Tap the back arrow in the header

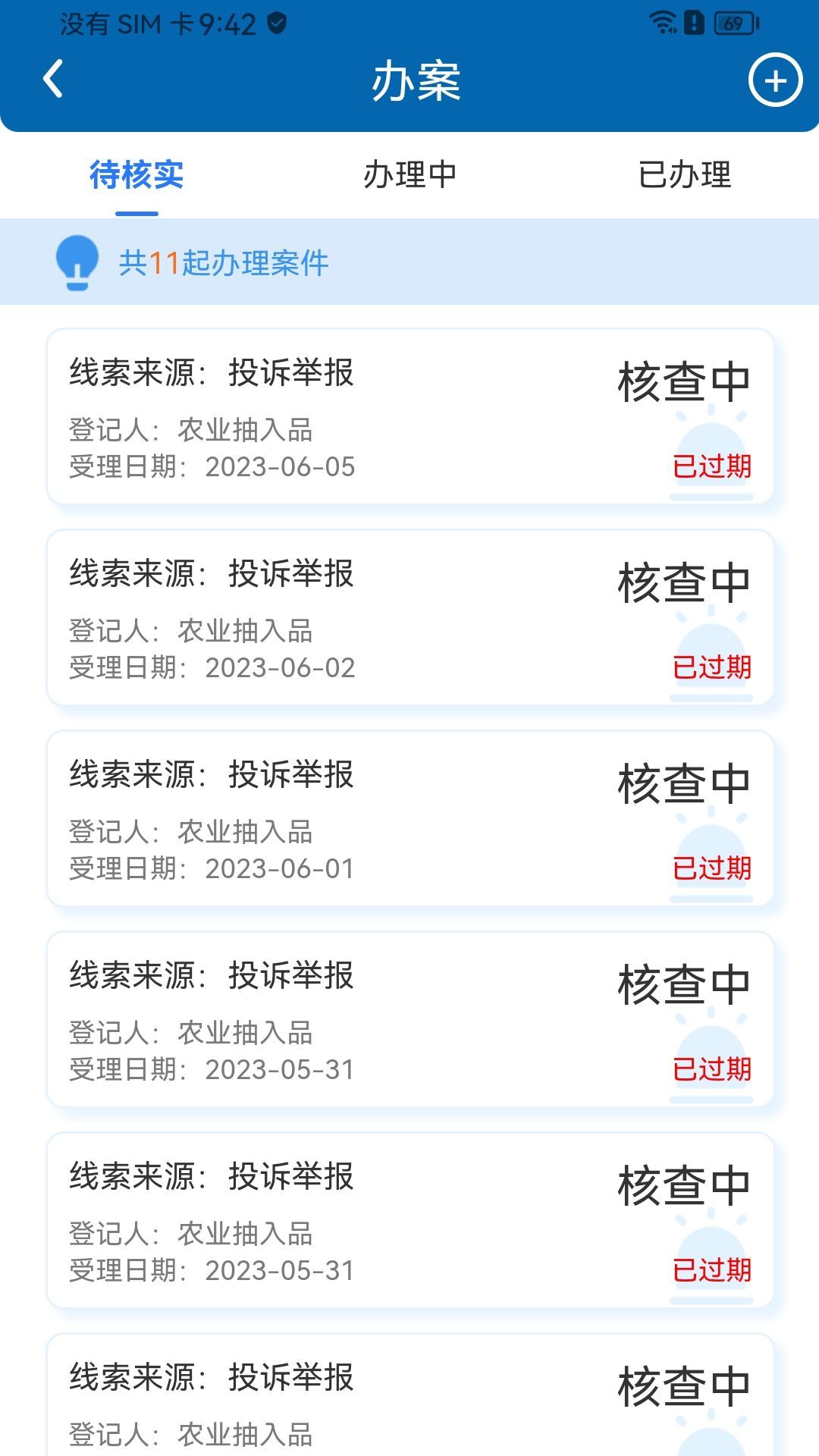point(53,80)
